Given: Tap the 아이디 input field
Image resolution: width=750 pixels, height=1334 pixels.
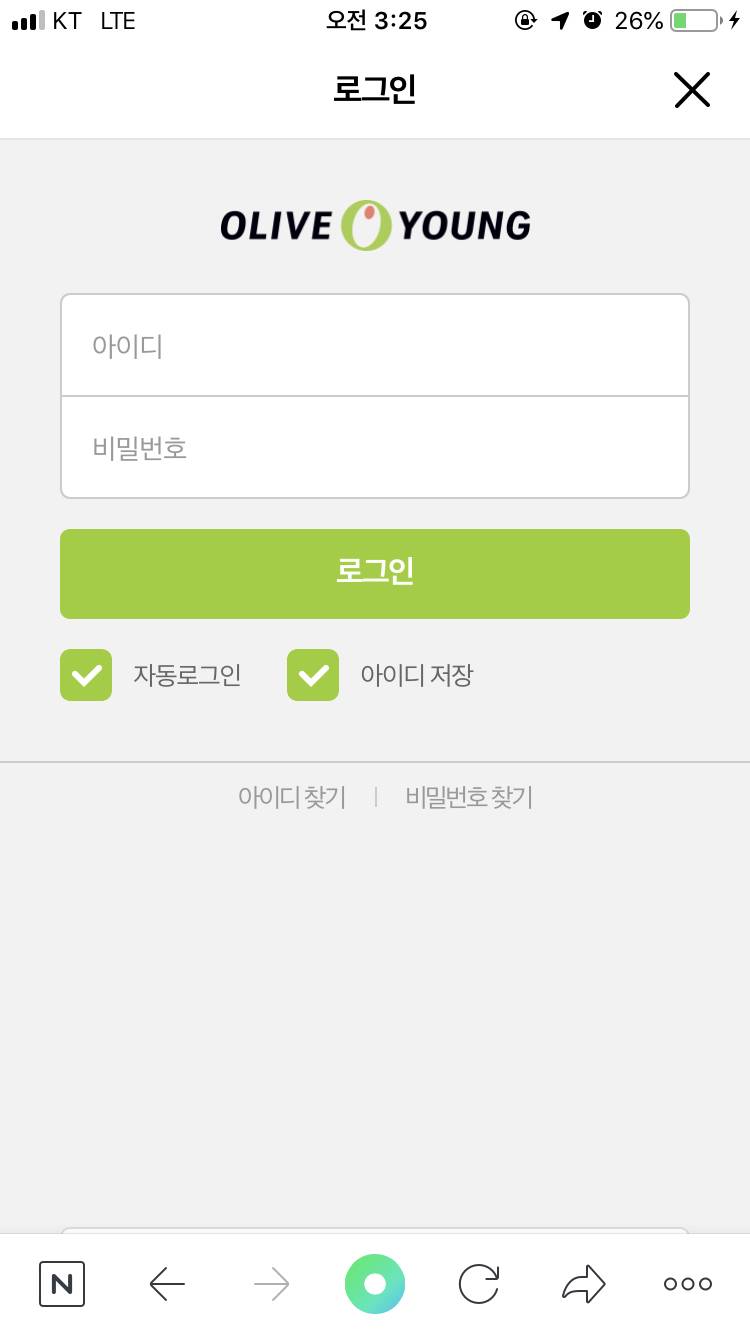Looking at the screenshot, I should [x=374, y=345].
